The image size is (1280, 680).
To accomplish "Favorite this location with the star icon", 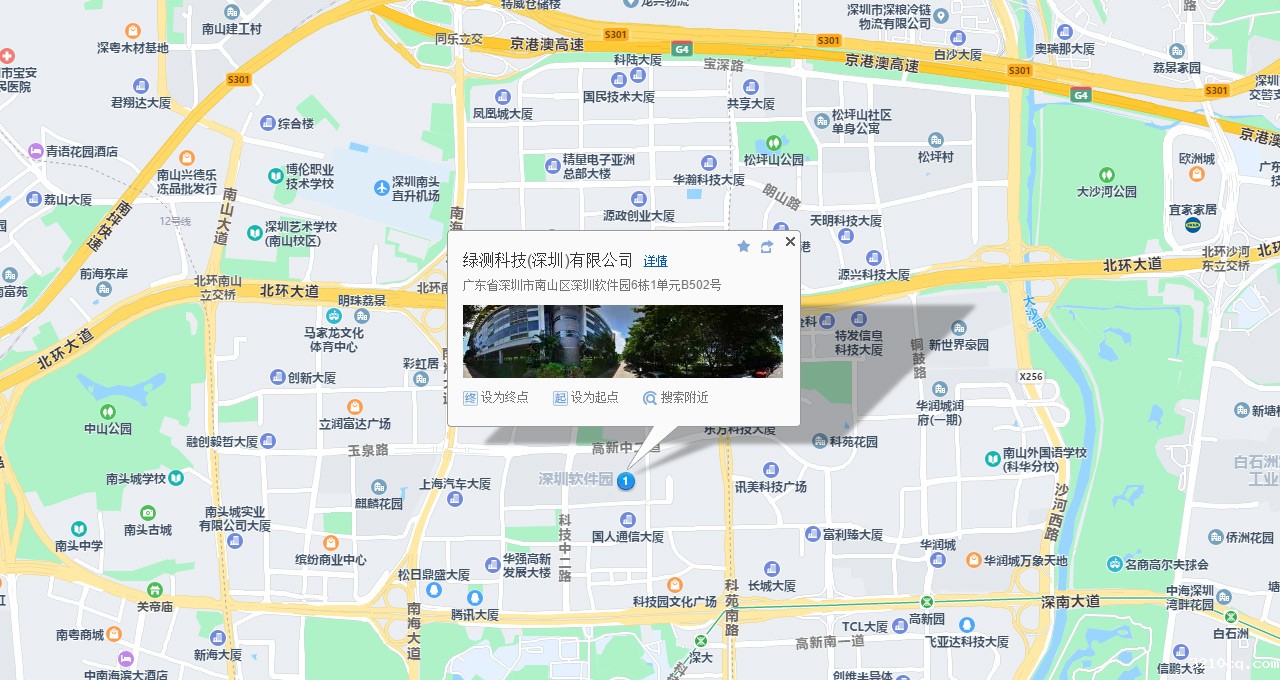I will [743, 246].
